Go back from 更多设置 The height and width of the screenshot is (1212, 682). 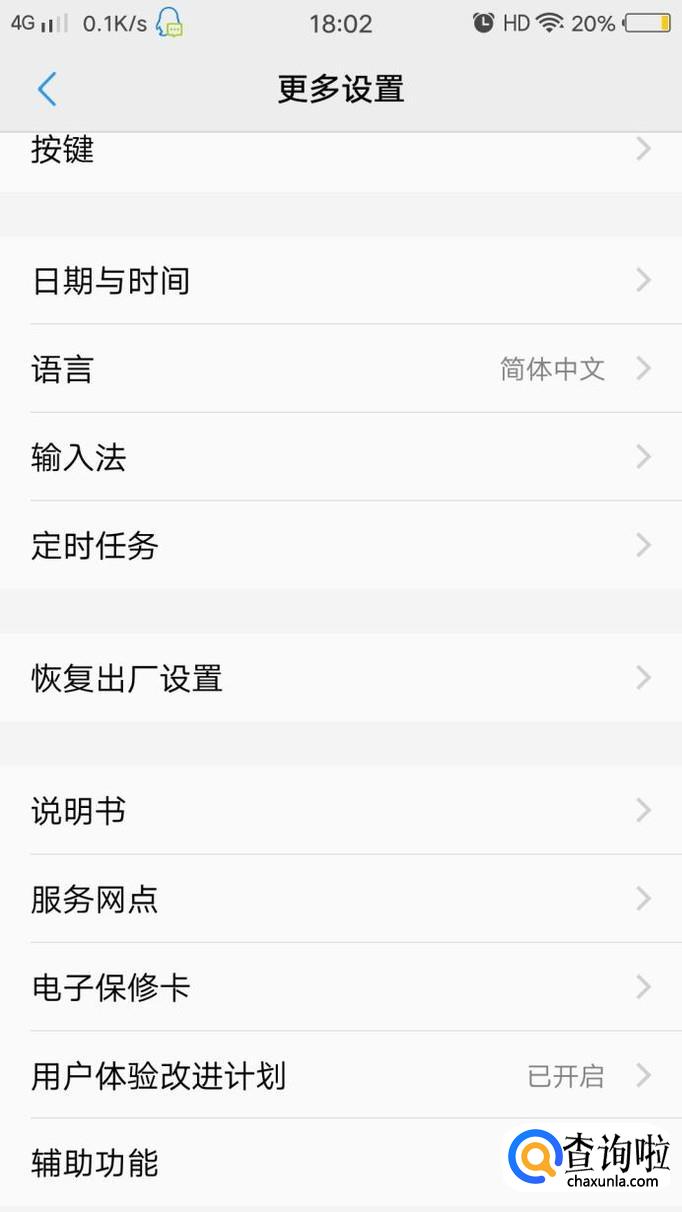click(x=47, y=89)
